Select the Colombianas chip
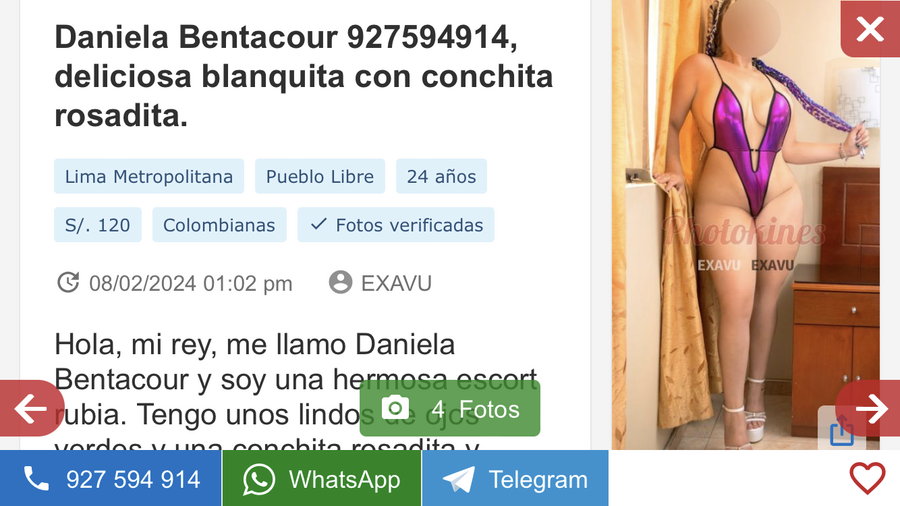 click(x=219, y=225)
